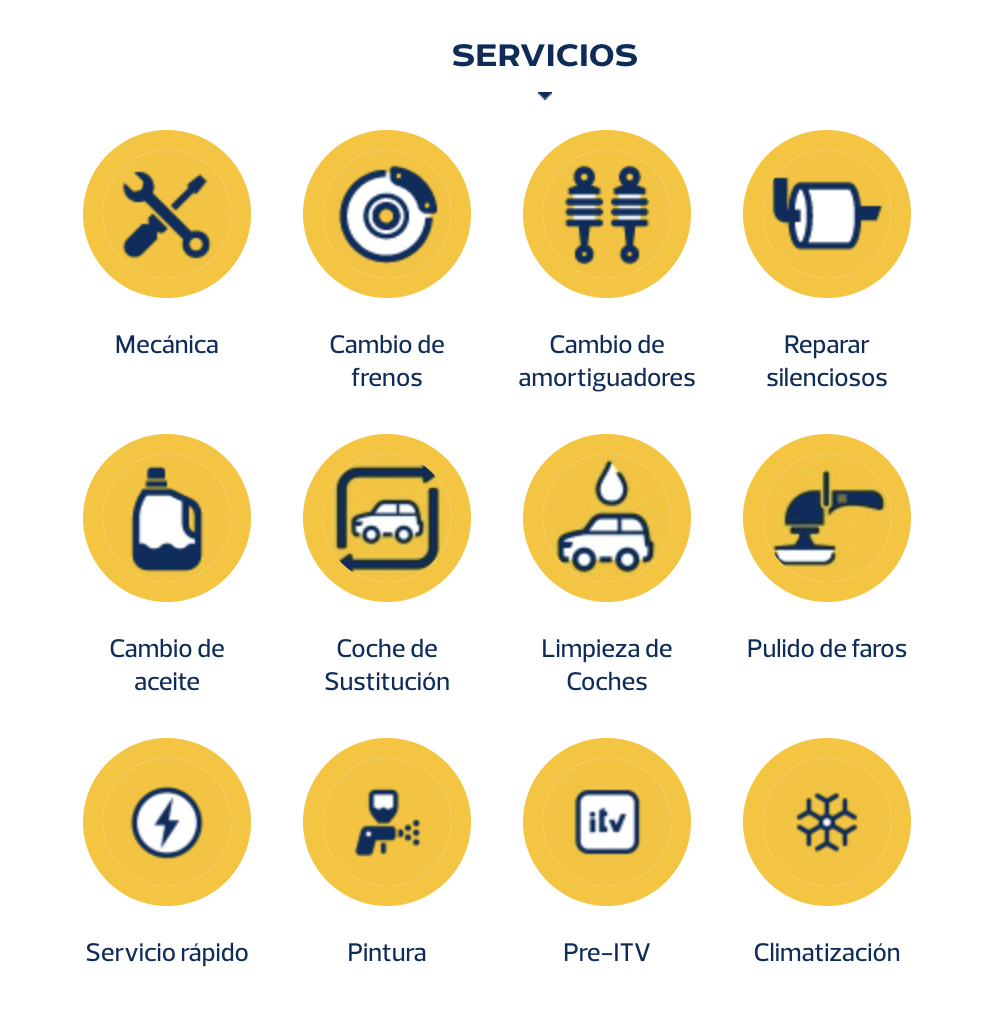Choose Climatización
The width and height of the screenshot is (996, 1024).
[827, 822]
